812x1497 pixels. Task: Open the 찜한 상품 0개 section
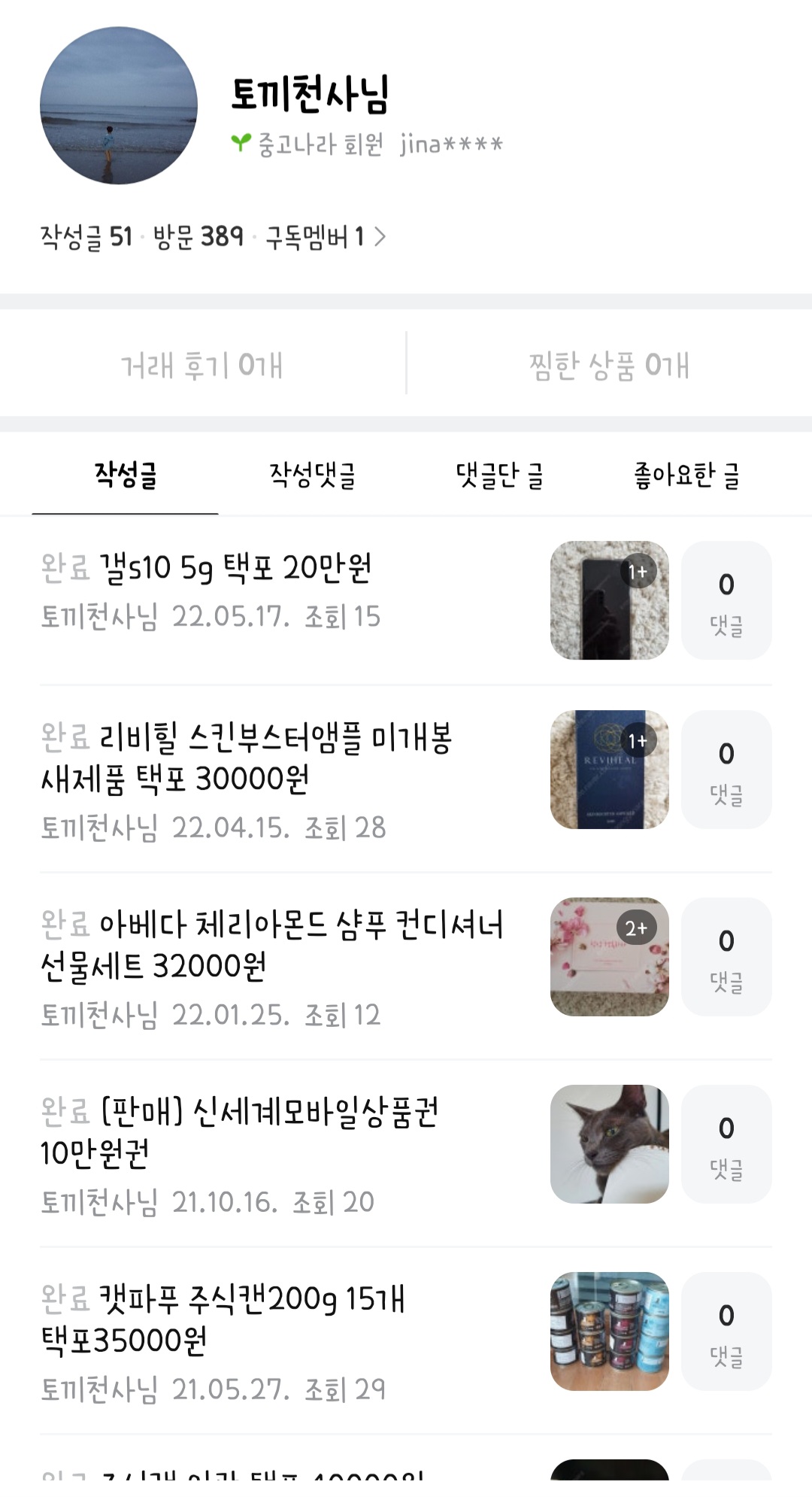pos(609,365)
